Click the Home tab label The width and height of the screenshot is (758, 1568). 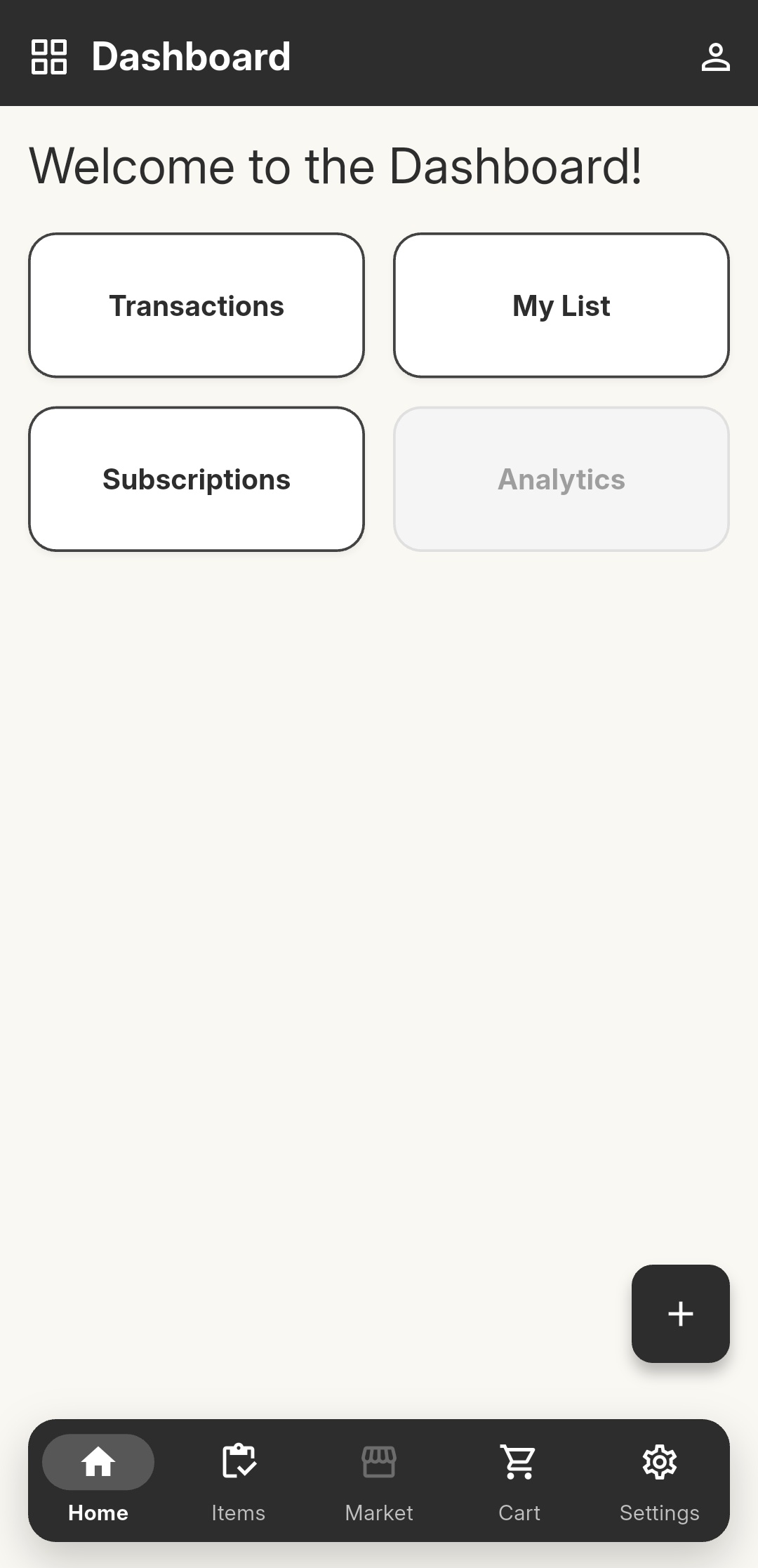click(98, 1513)
